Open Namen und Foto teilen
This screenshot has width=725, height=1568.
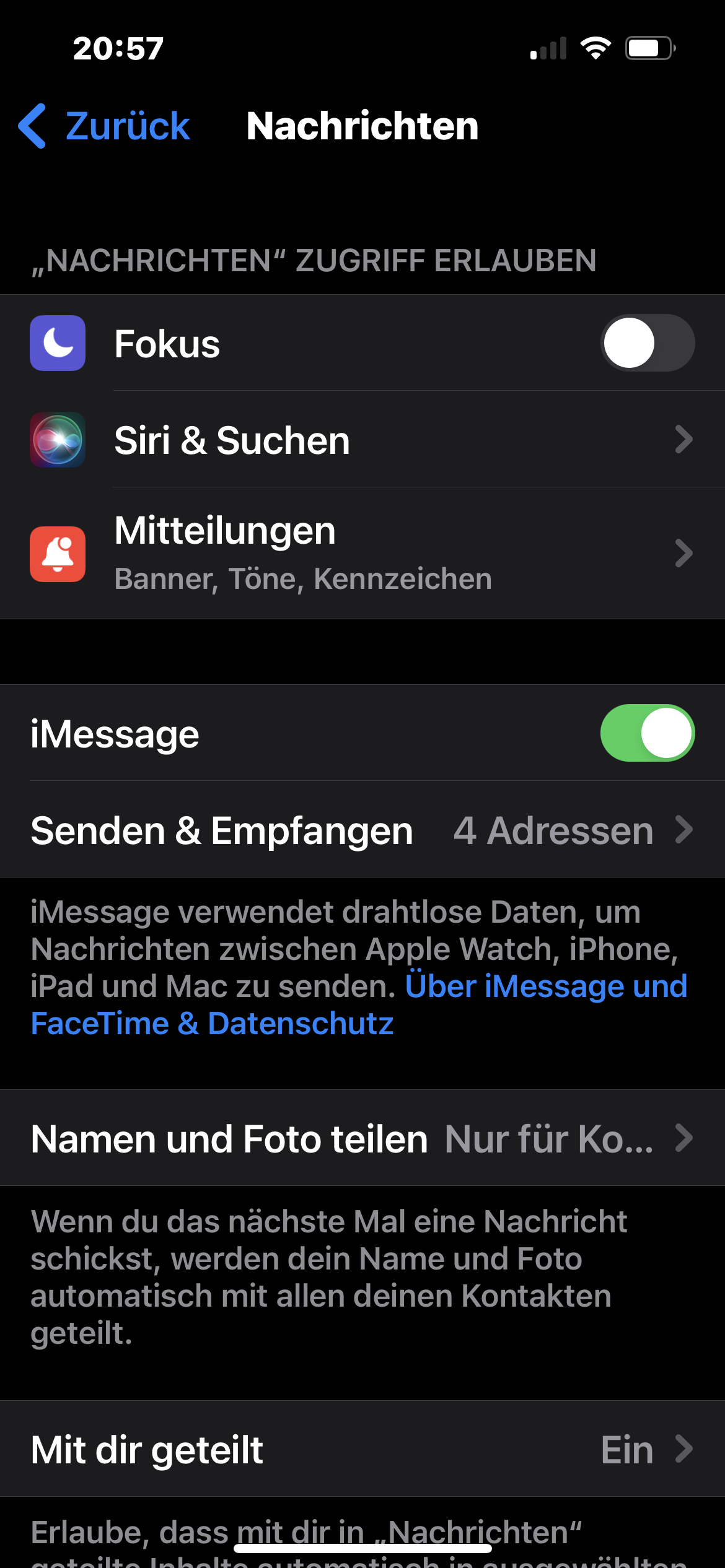point(362,1138)
